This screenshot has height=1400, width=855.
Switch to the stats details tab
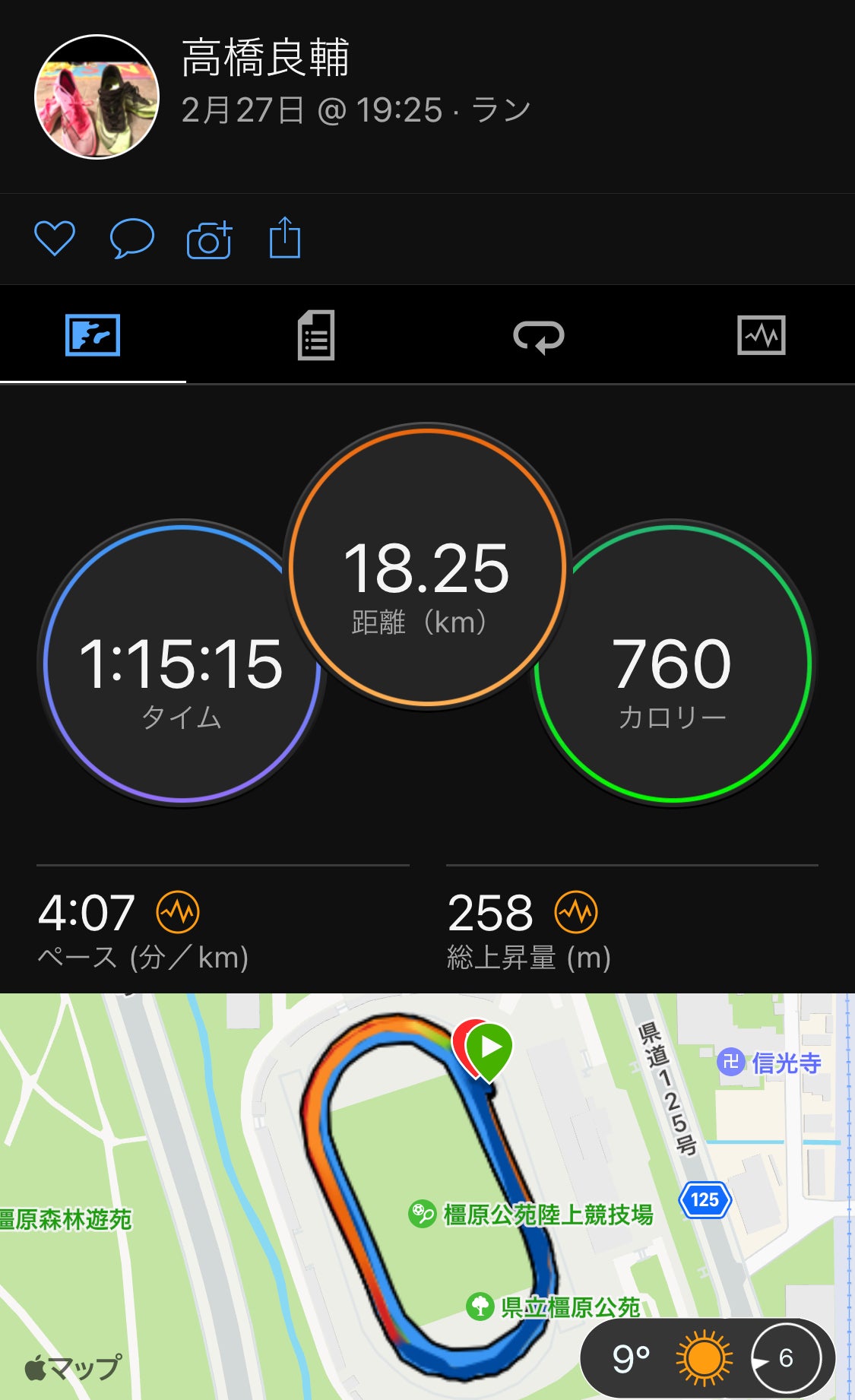tap(315, 335)
